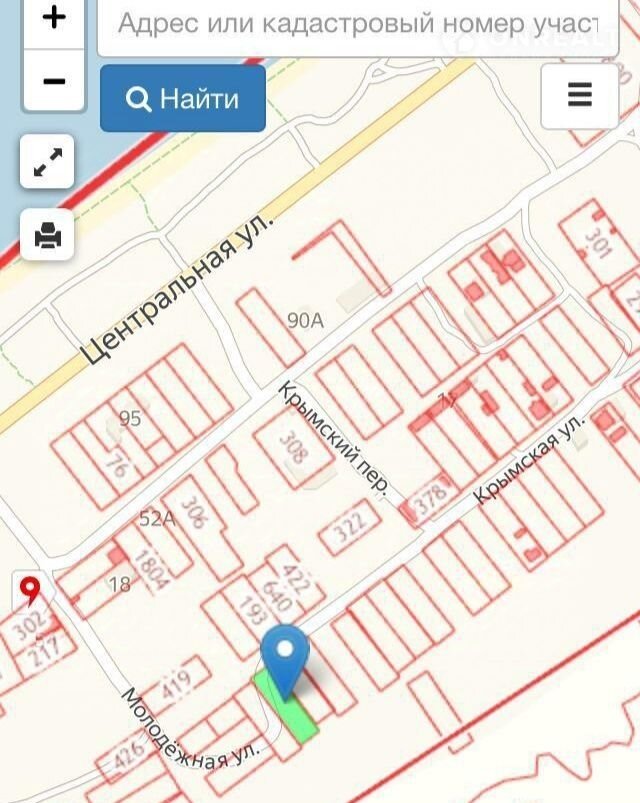640x803 pixels.
Task: Tap the red marker pin button
Action: tap(31, 591)
